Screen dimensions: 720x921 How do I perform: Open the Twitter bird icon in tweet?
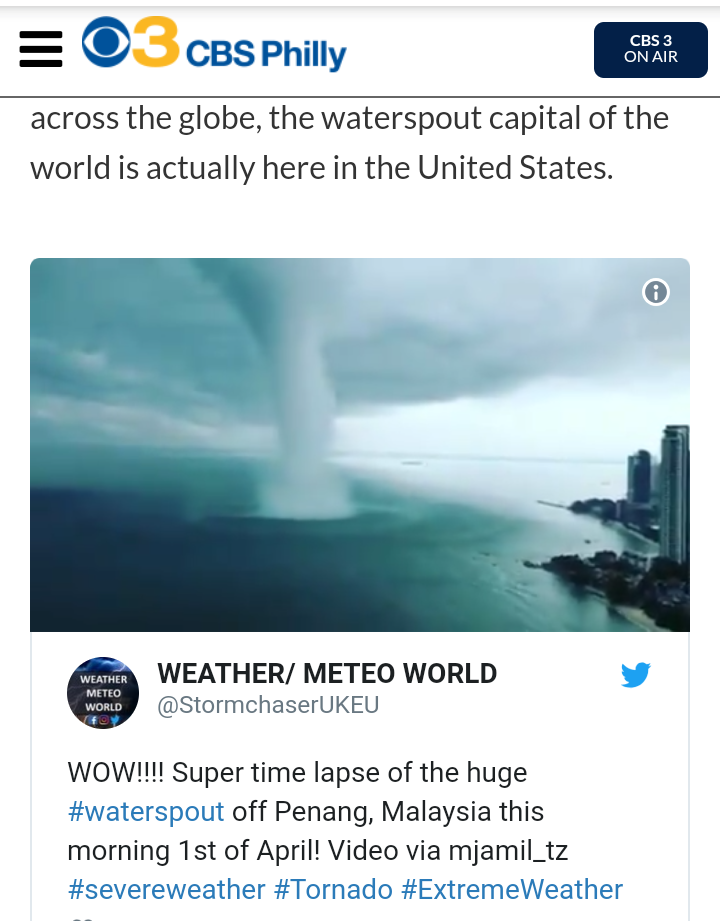click(636, 675)
